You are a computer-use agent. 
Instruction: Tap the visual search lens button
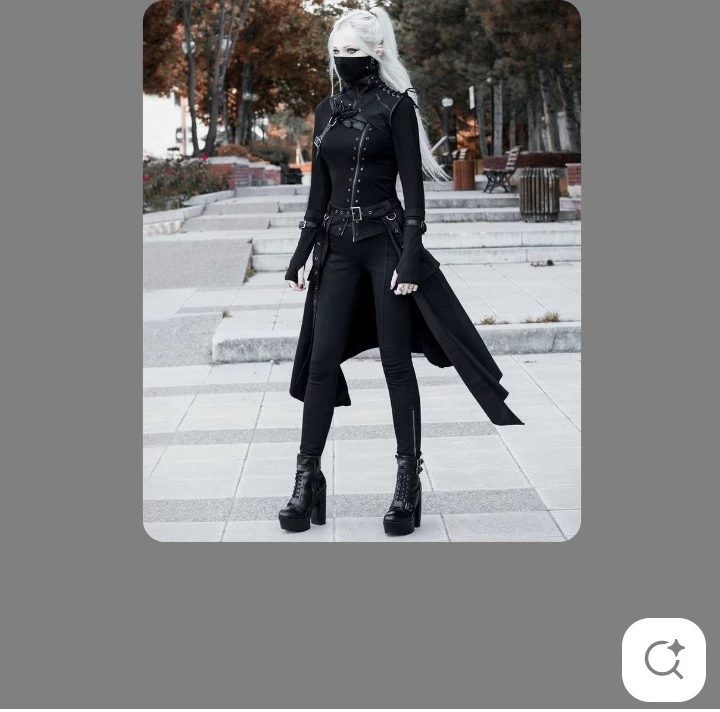point(663,659)
